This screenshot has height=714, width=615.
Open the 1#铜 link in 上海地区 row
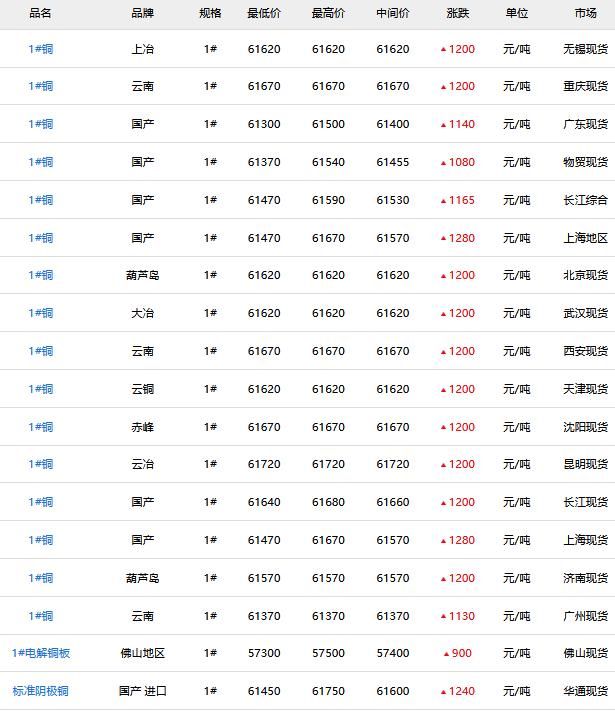(41, 238)
